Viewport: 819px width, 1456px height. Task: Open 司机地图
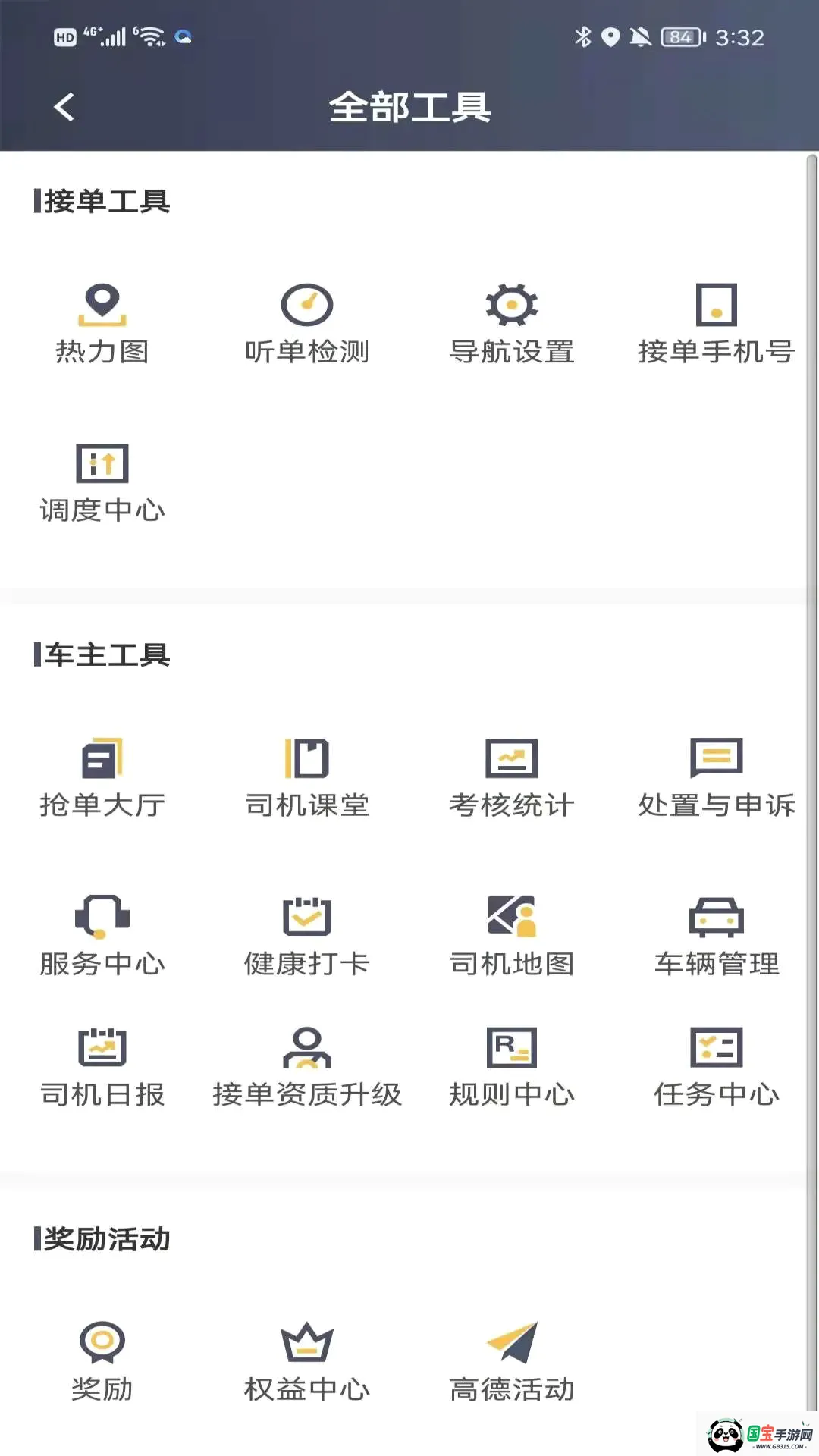pos(512,937)
